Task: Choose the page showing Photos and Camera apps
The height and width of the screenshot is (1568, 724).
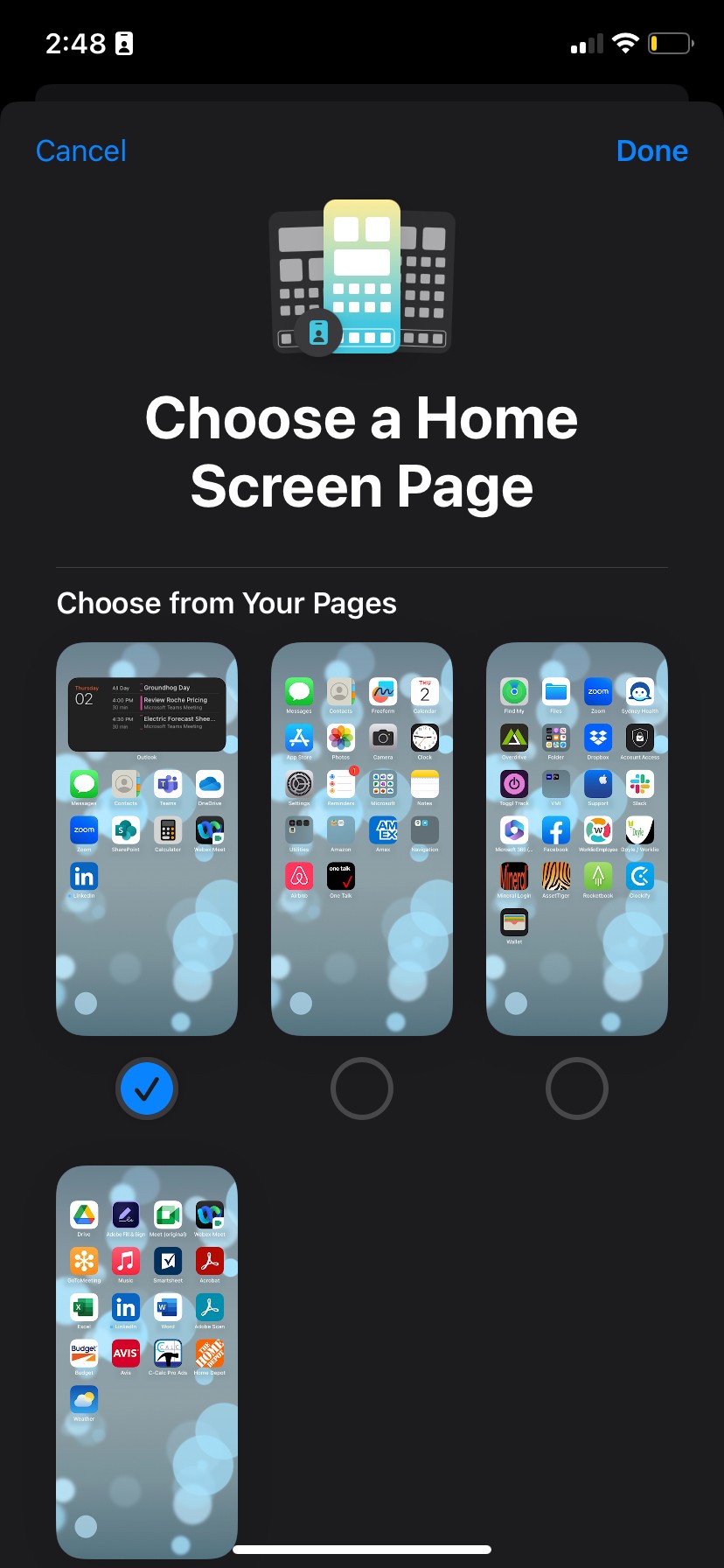Action: (x=362, y=838)
